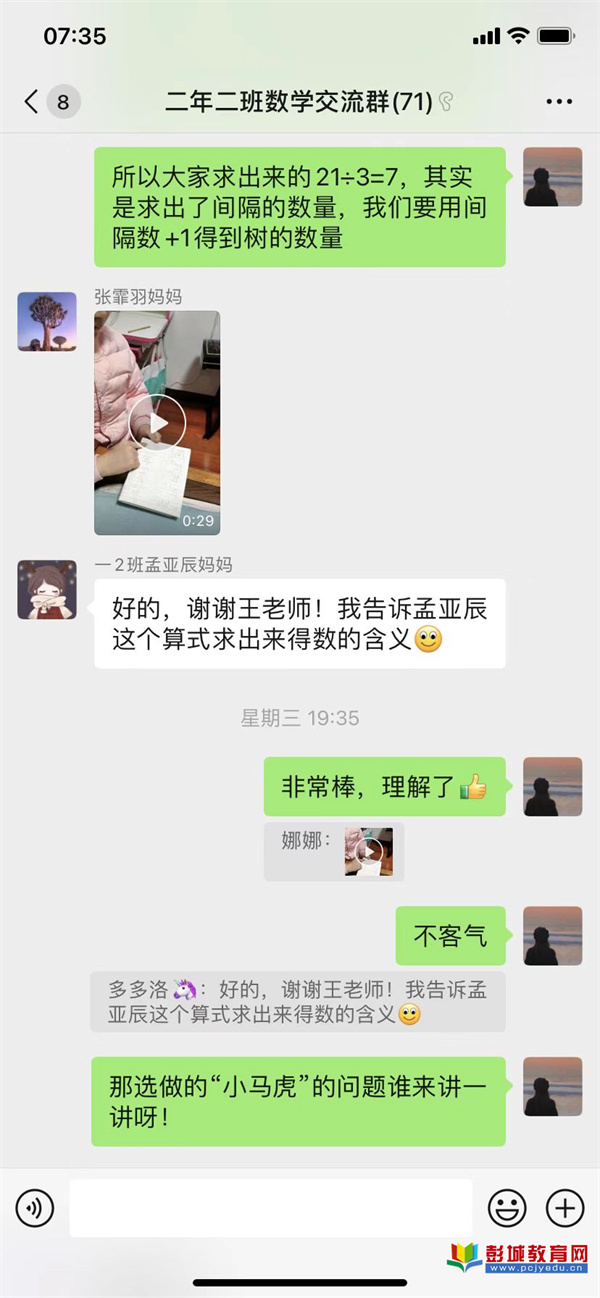Viewport: 600px width, 1298px height.
Task: Switch to voice message input
Action: pyautogui.click(x=35, y=1208)
